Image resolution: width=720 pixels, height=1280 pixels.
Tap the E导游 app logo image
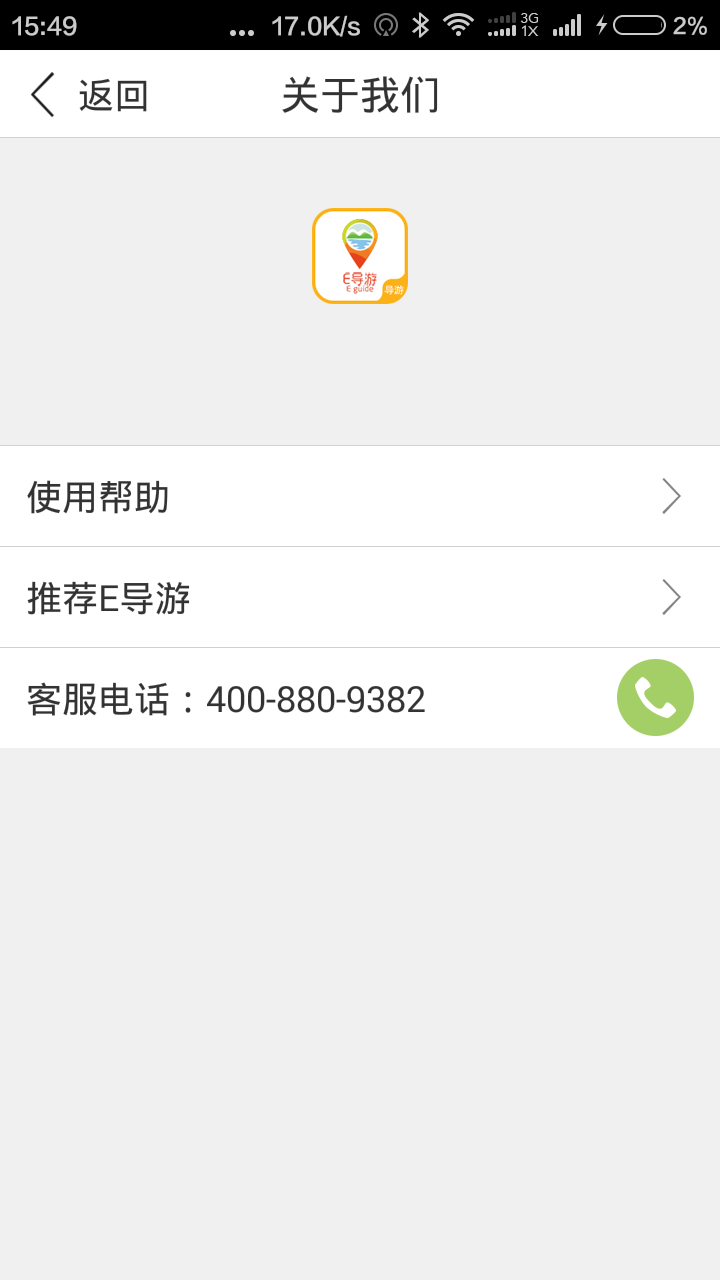[360, 257]
